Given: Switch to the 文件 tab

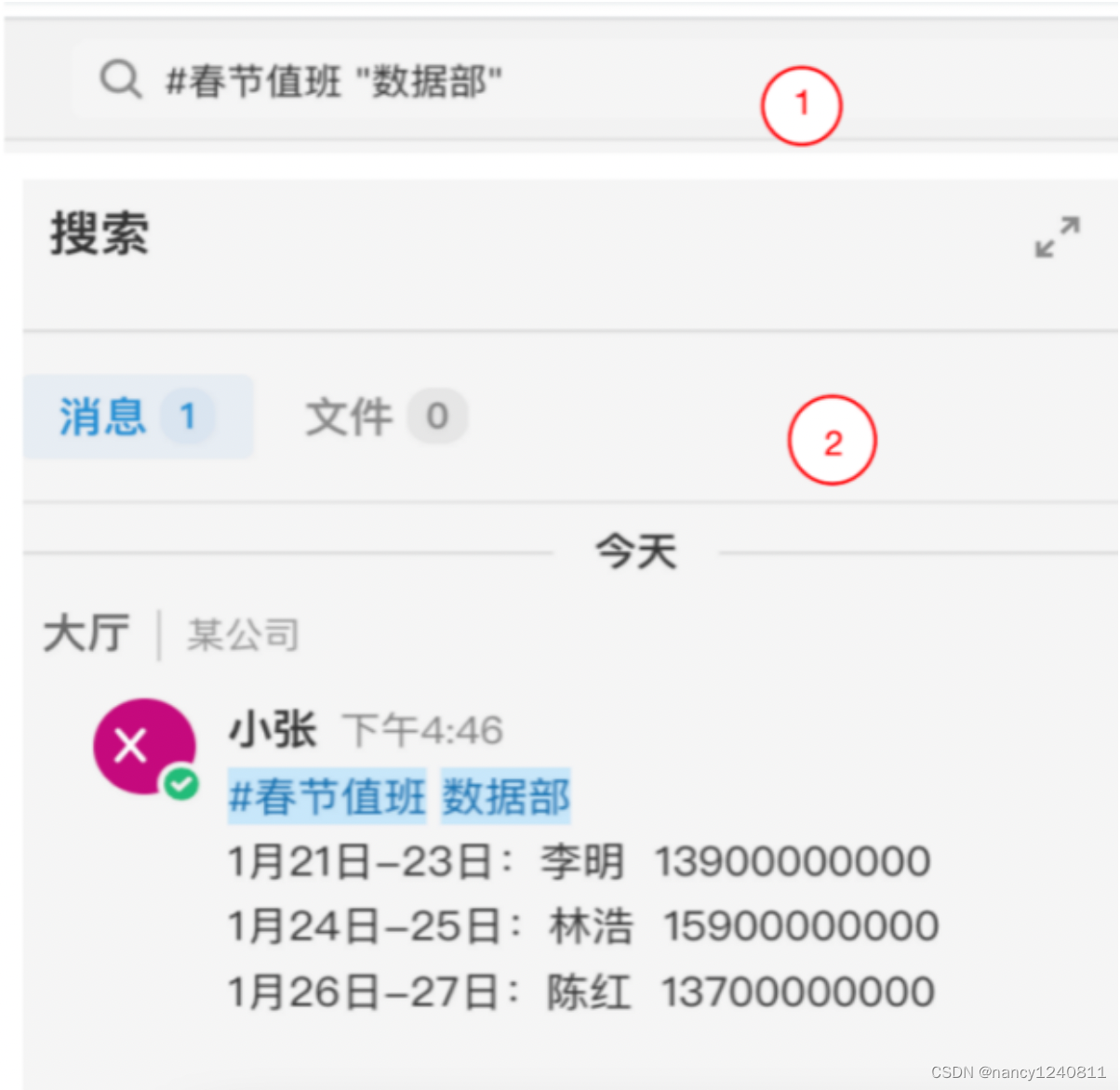Looking at the screenshot, I should click(x=384, y=417).
